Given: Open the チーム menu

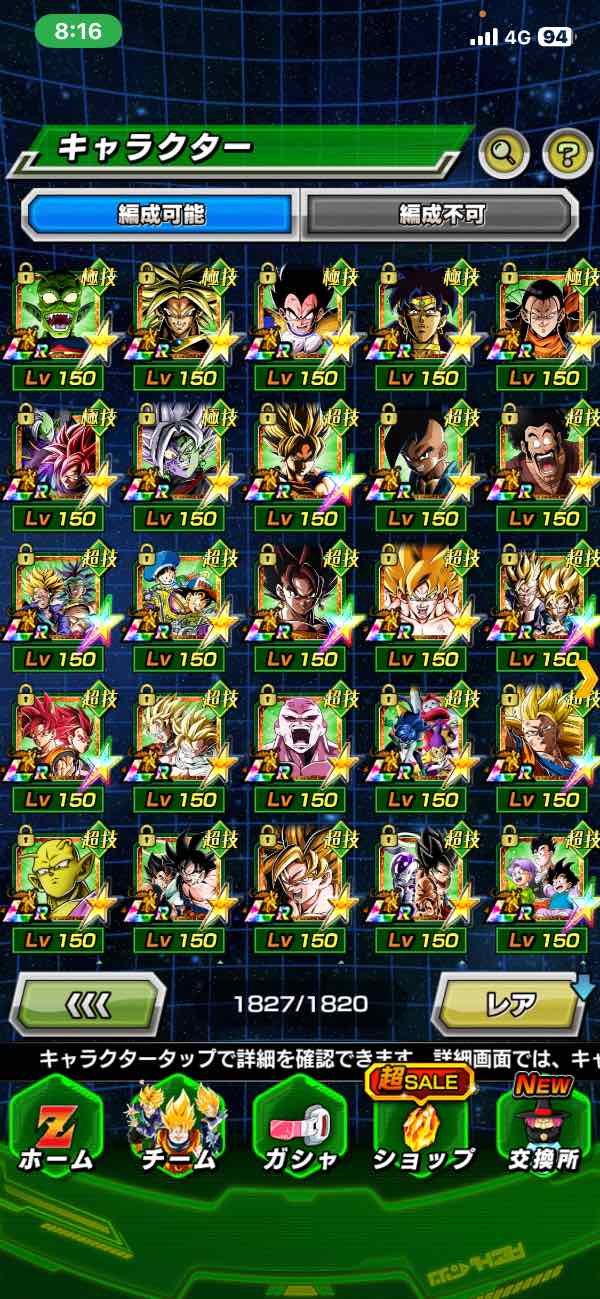Looking at the screenshot, I should tap(177, 1130).
